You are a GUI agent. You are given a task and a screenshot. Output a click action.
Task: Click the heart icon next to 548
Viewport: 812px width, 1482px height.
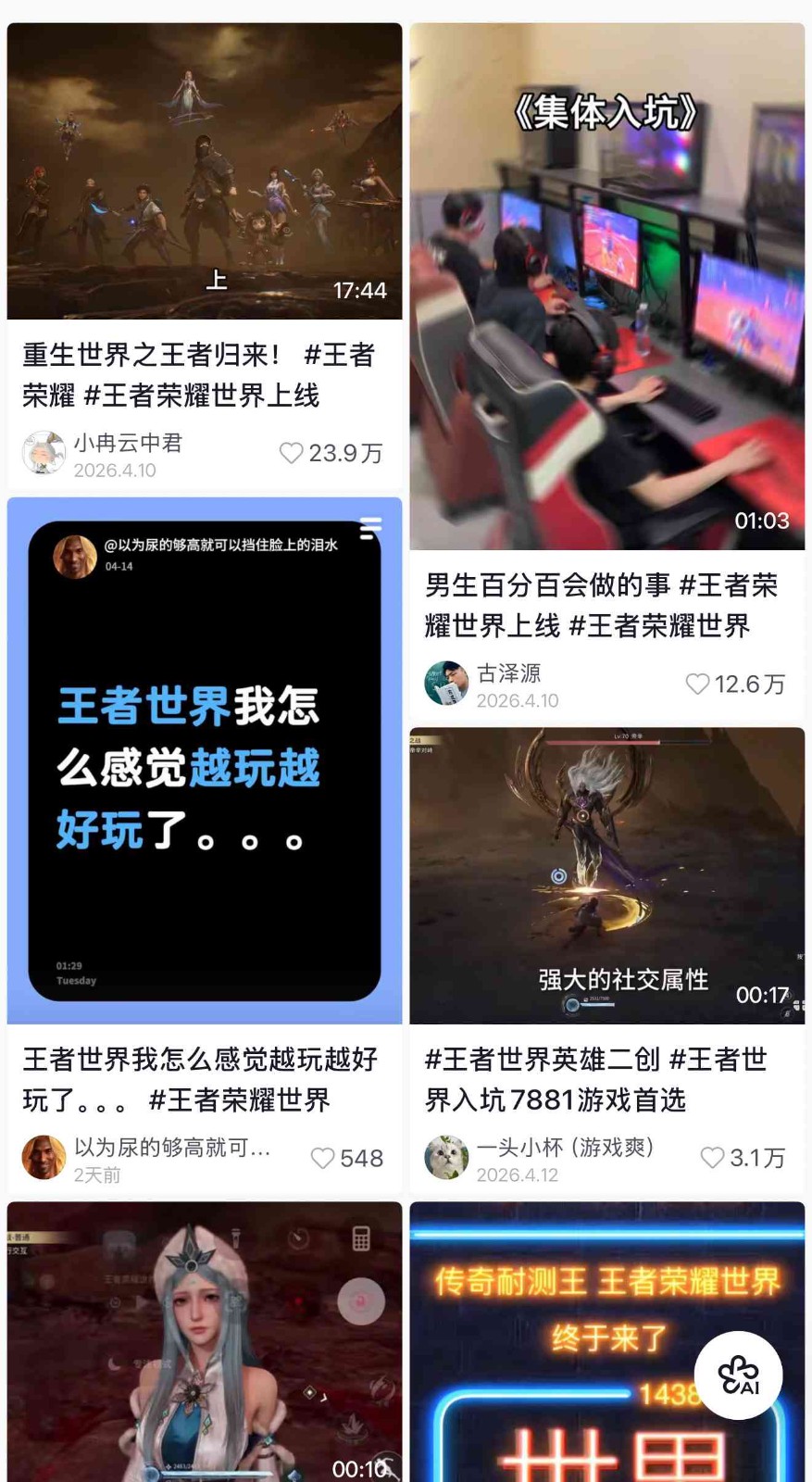(321, 1157)
